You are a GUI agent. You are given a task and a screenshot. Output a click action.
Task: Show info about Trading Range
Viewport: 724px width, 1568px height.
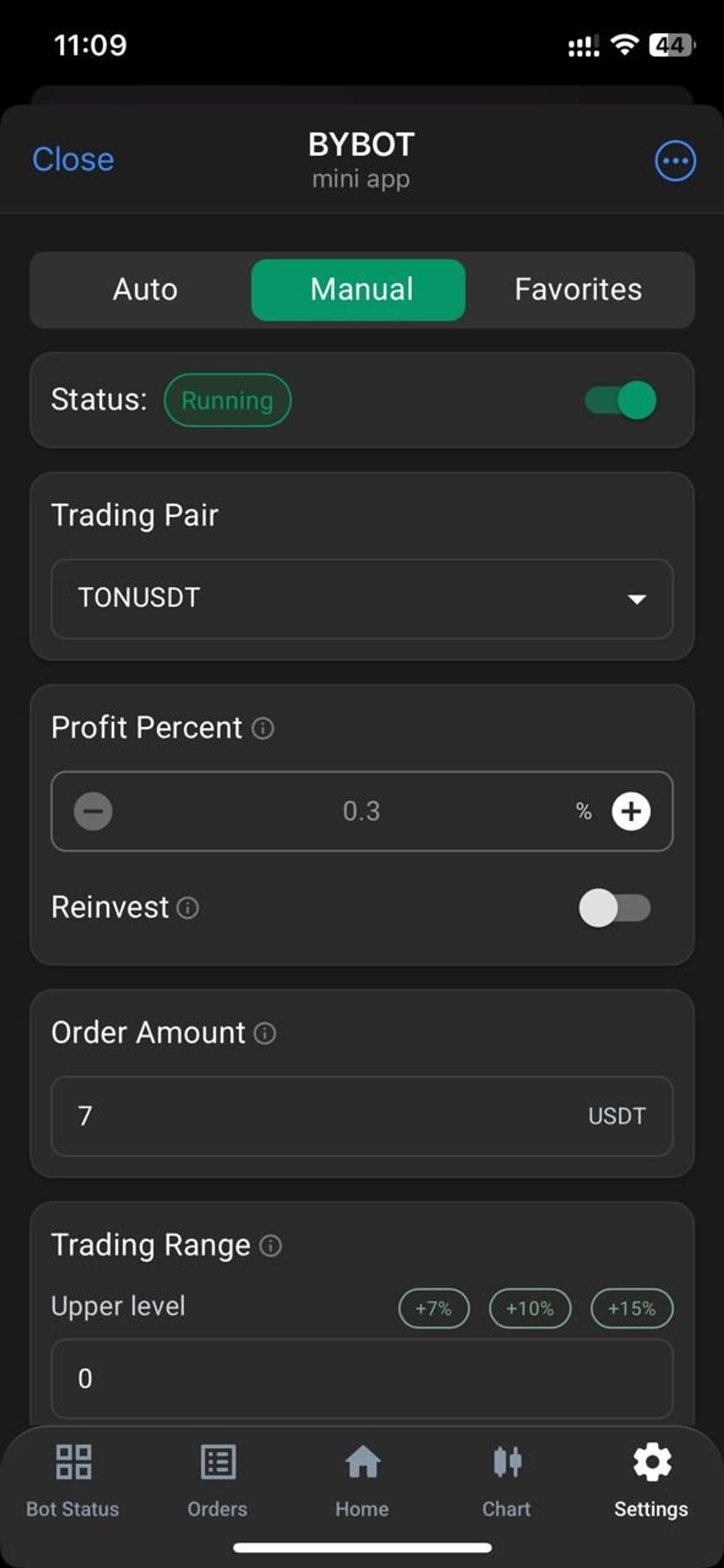coord(270,1246)
